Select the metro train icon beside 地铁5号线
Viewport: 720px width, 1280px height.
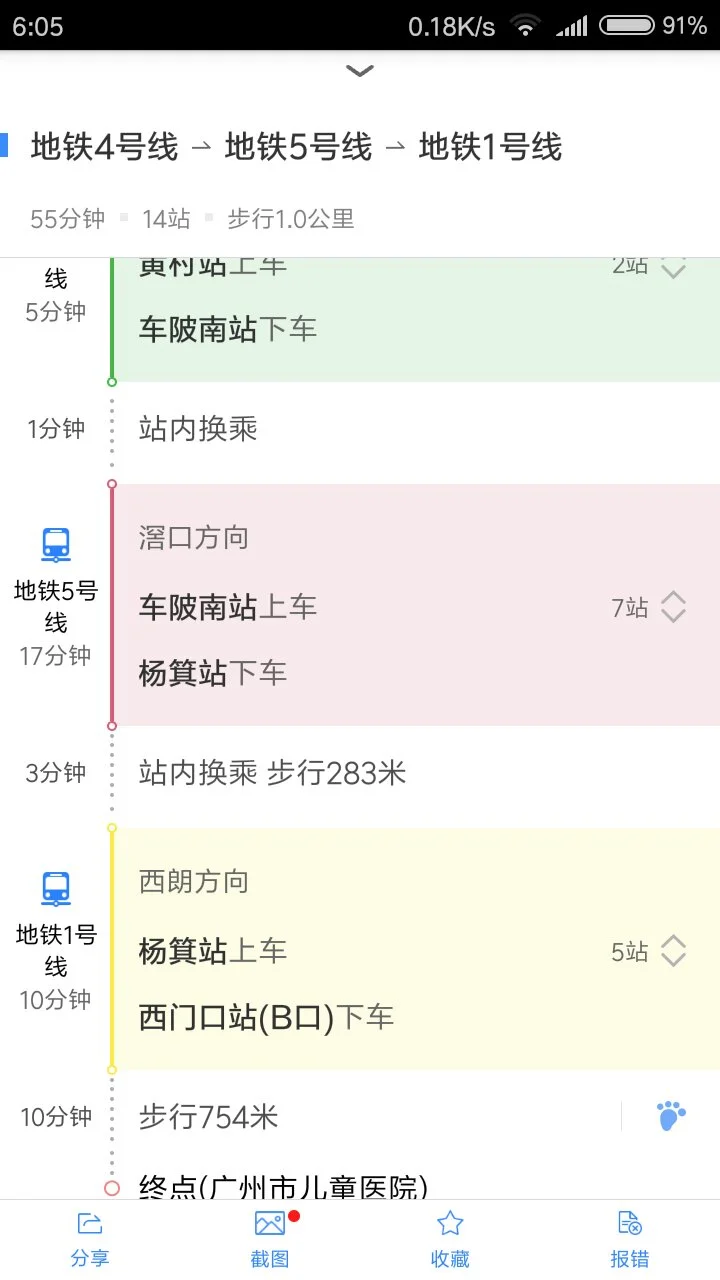click(x=54, y=544)
